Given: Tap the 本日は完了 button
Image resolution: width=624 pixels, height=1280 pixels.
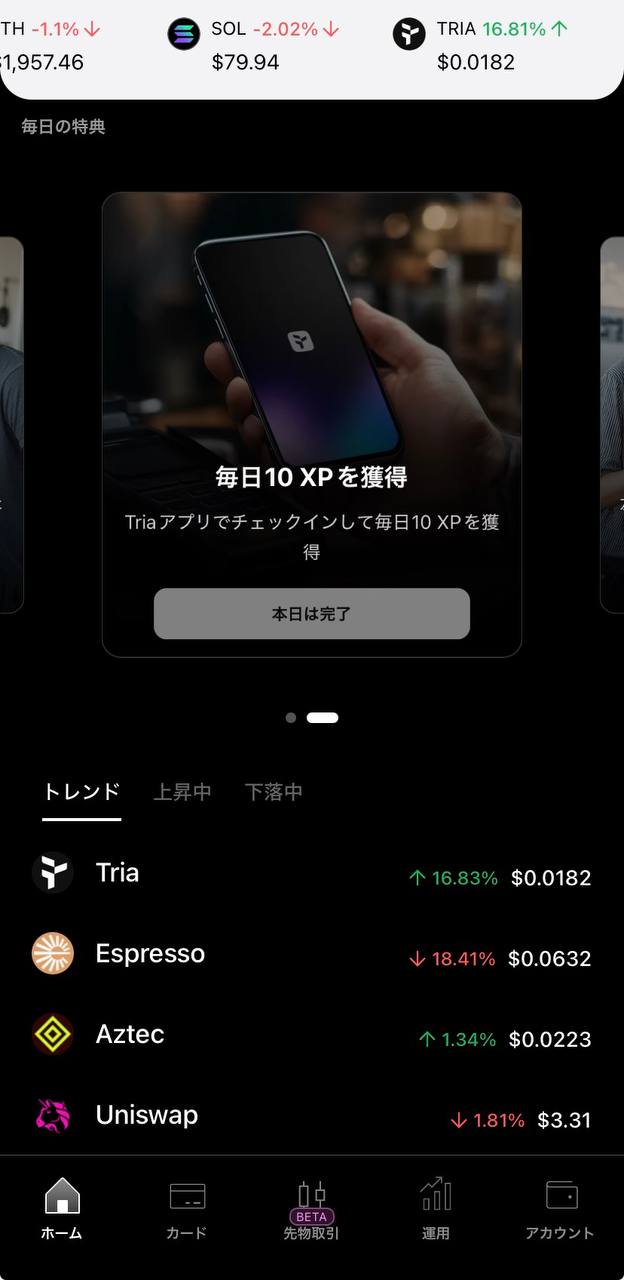Looking at the screenshot, I should coord(311,614).
